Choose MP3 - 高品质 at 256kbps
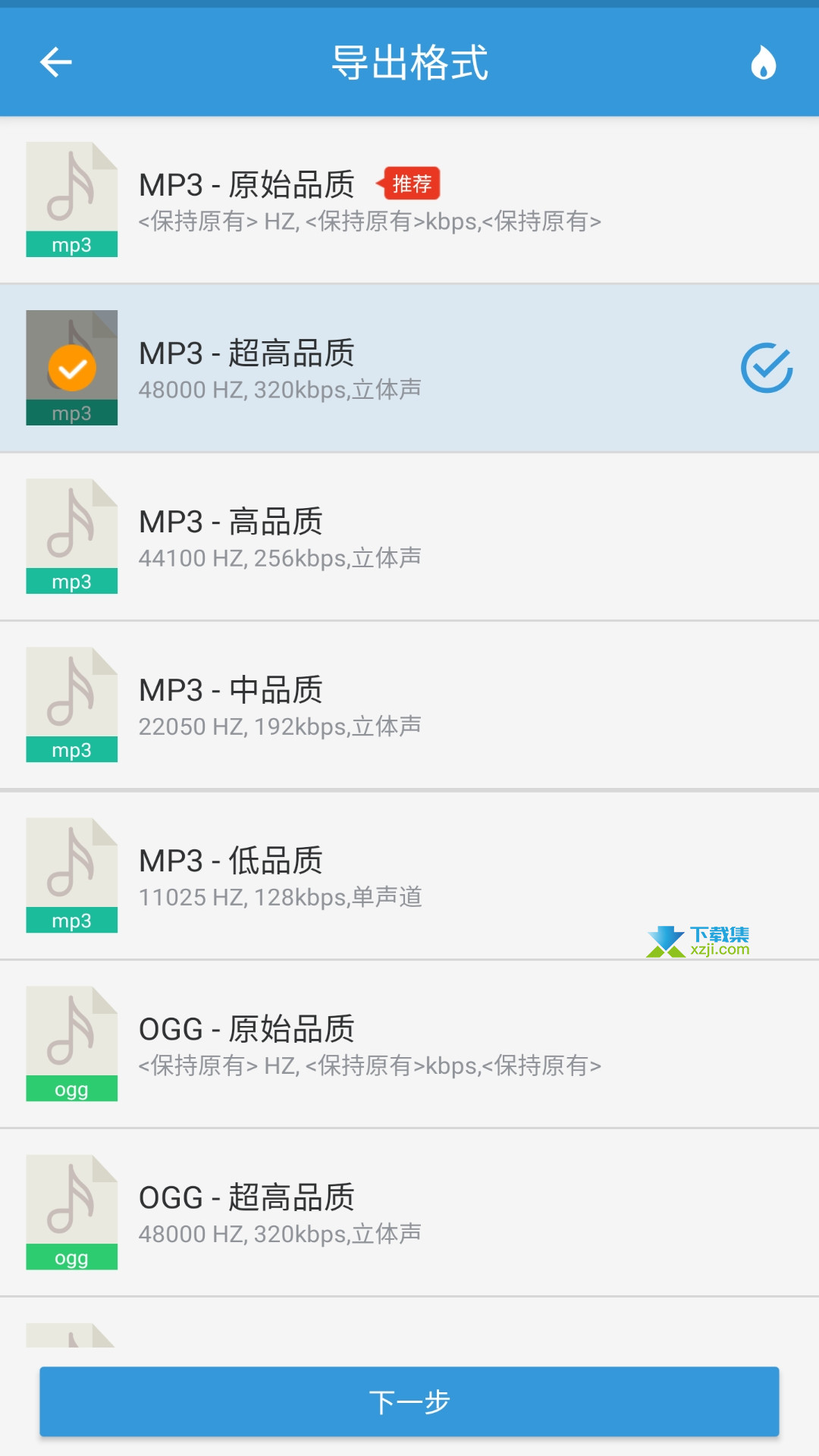 (x=409, y=537)
